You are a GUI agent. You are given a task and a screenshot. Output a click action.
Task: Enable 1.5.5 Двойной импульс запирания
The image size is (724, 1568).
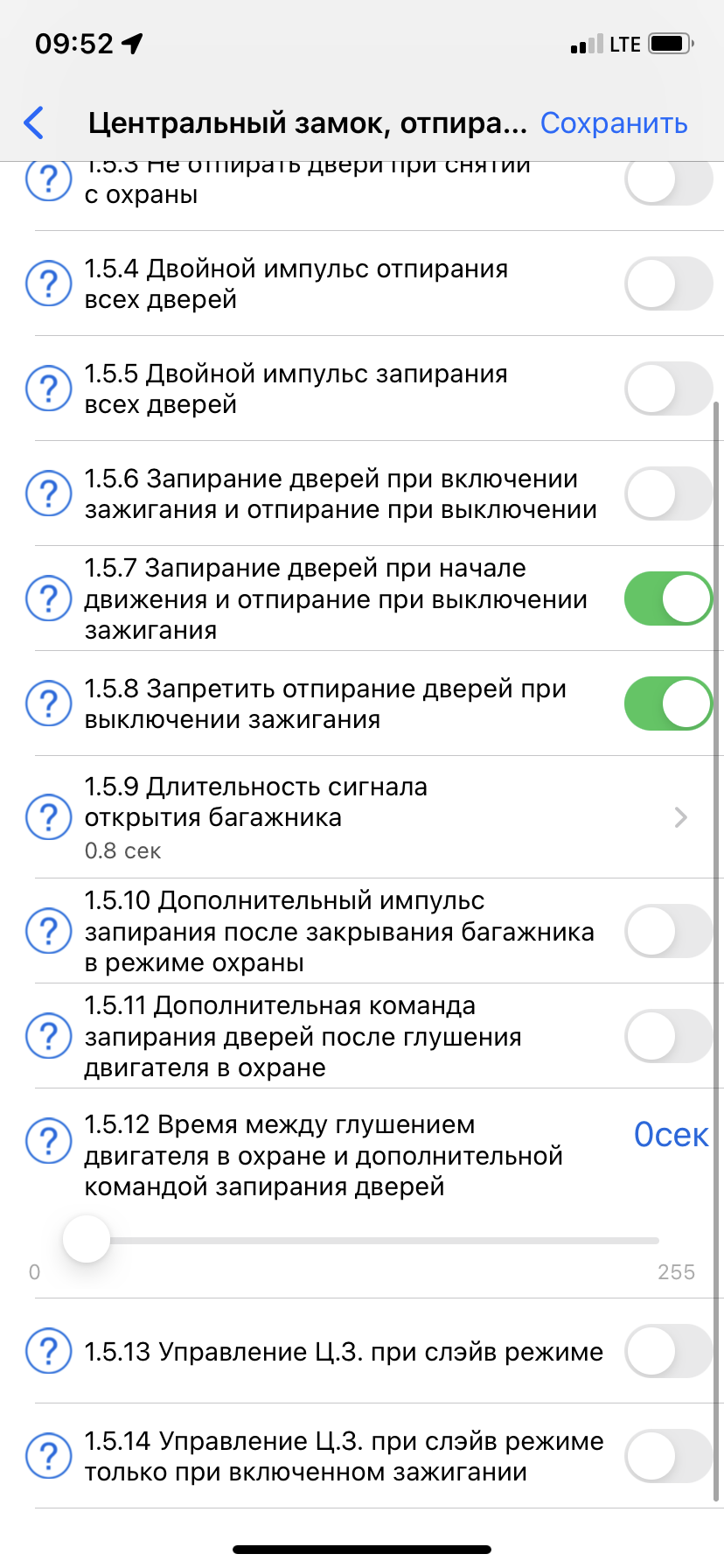point(668,388)
